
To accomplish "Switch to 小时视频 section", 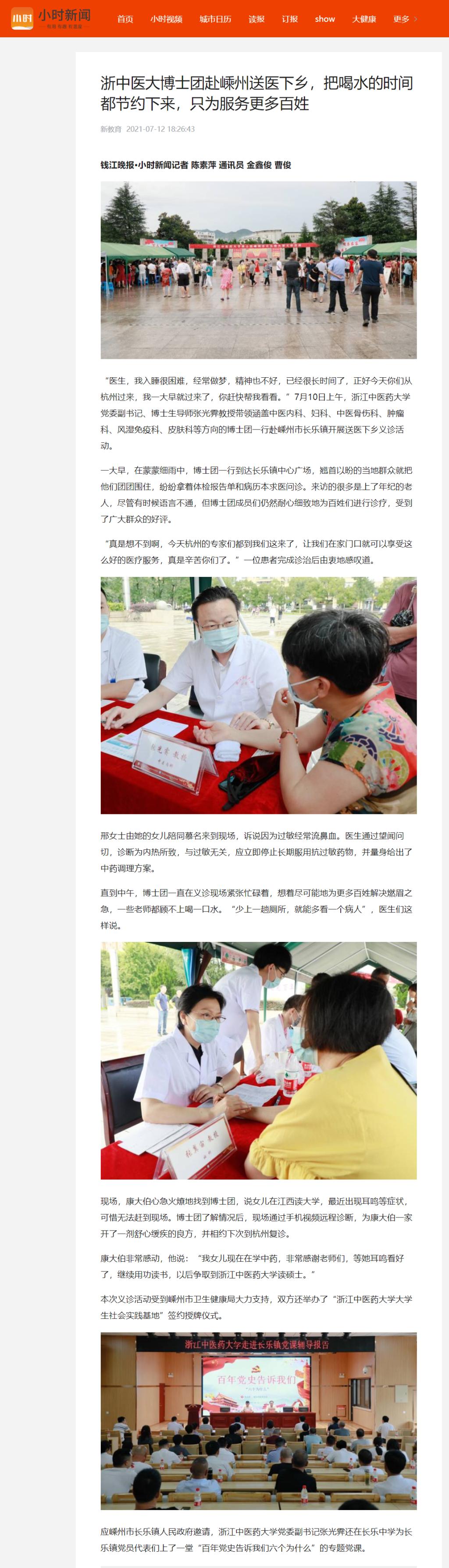I will tap(166, 19).
